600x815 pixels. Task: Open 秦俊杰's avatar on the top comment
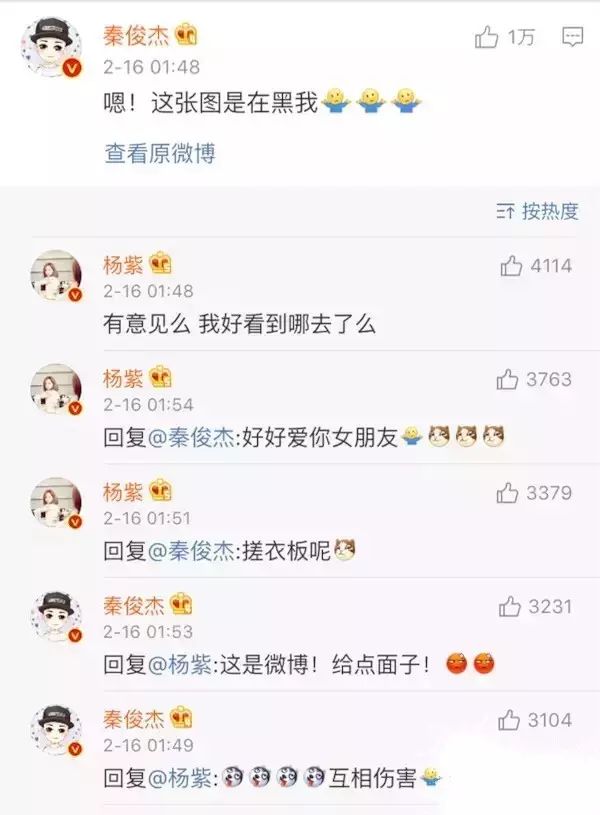pyautogui.click(x=52, y=46)
